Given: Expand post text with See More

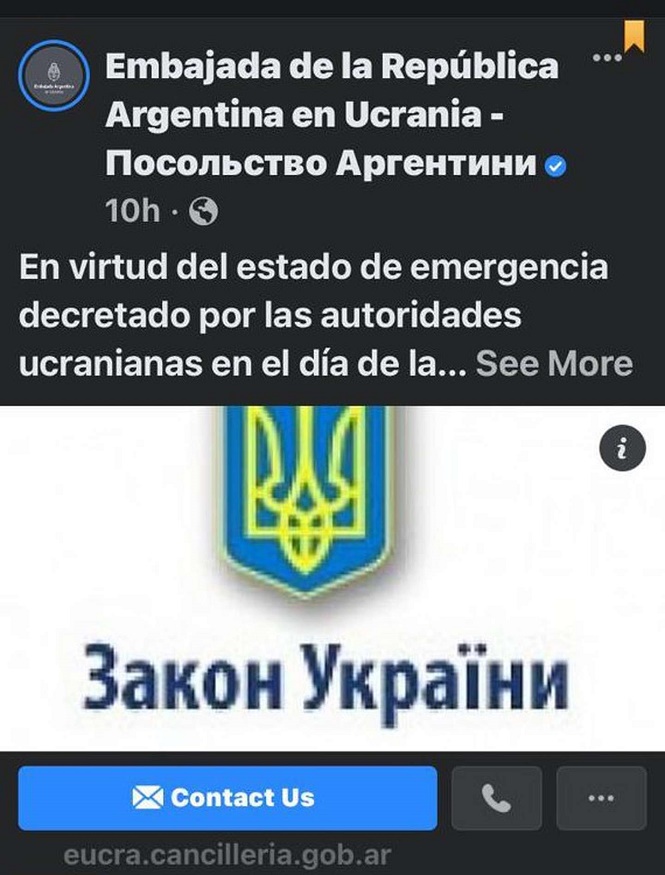Looking at the screenshot, I should 554,362.
